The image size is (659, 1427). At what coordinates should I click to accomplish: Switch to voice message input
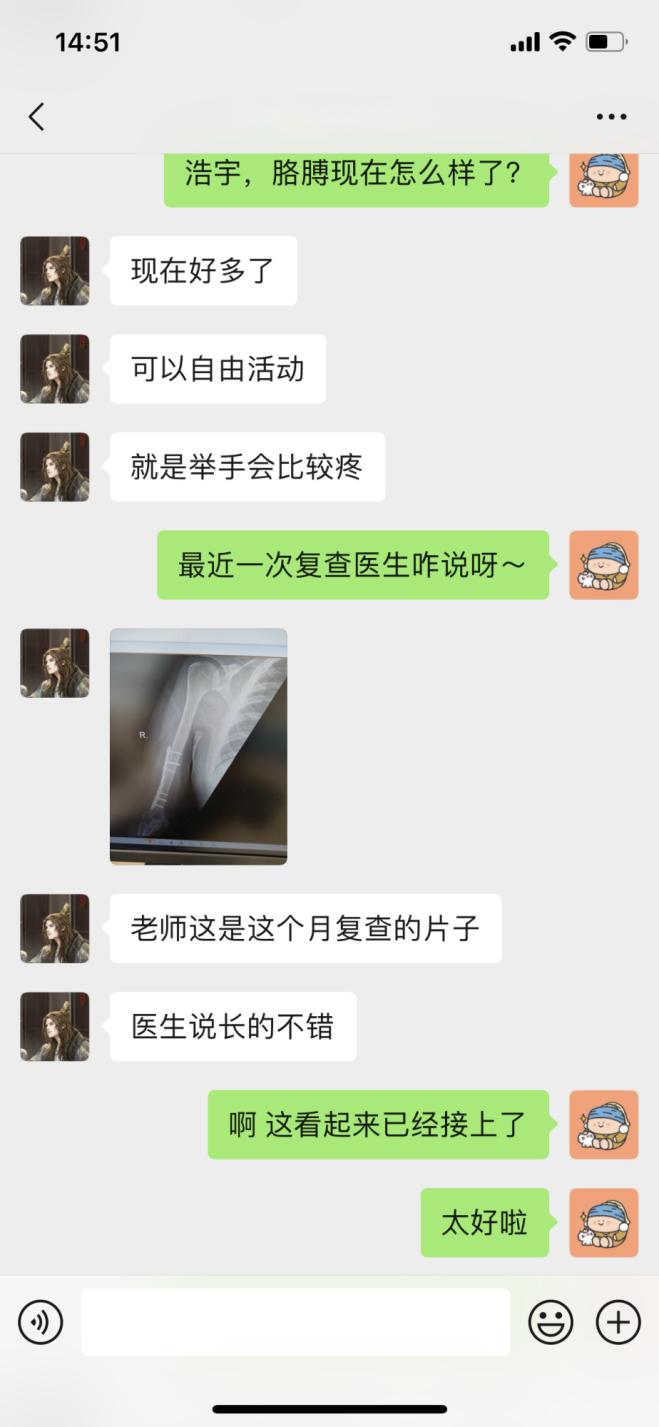[x=40, y=1322]
